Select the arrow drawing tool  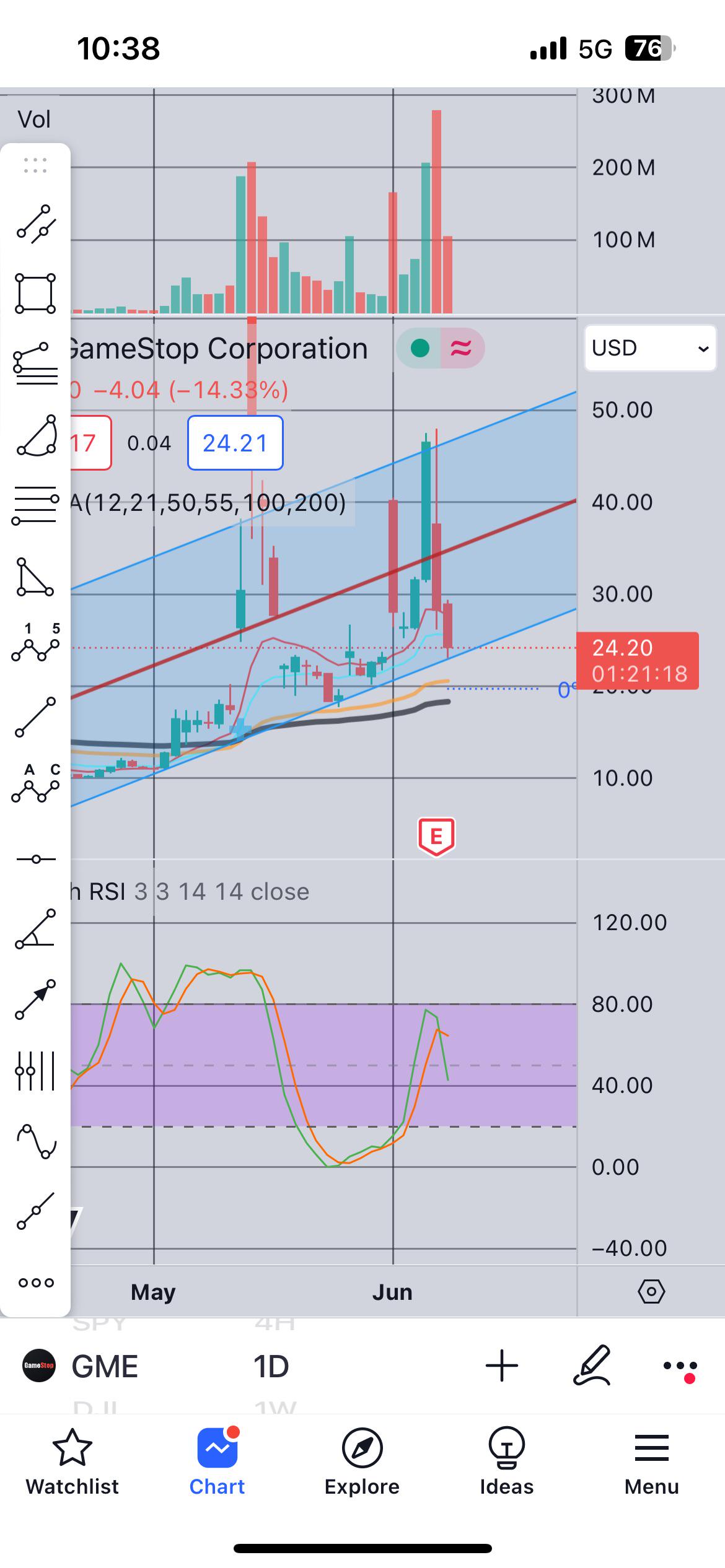point(36,1000)
